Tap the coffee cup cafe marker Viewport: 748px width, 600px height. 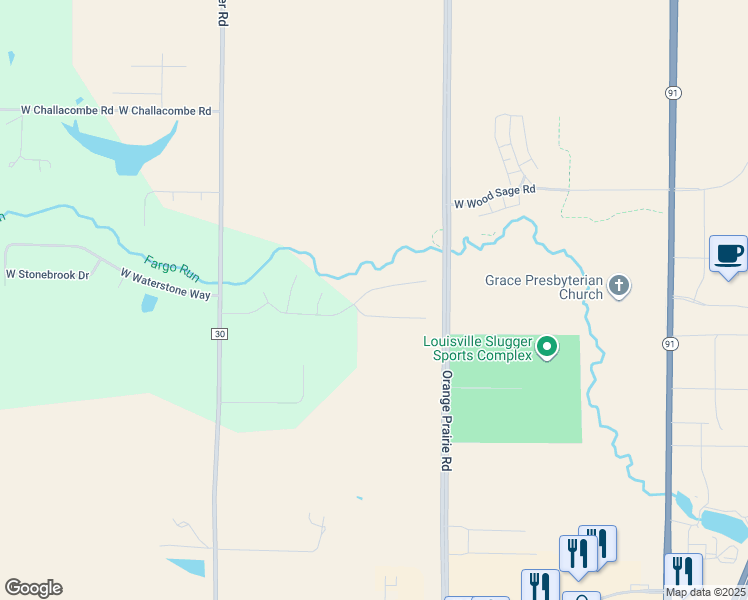pyautogui.click(x=728, y=257)
